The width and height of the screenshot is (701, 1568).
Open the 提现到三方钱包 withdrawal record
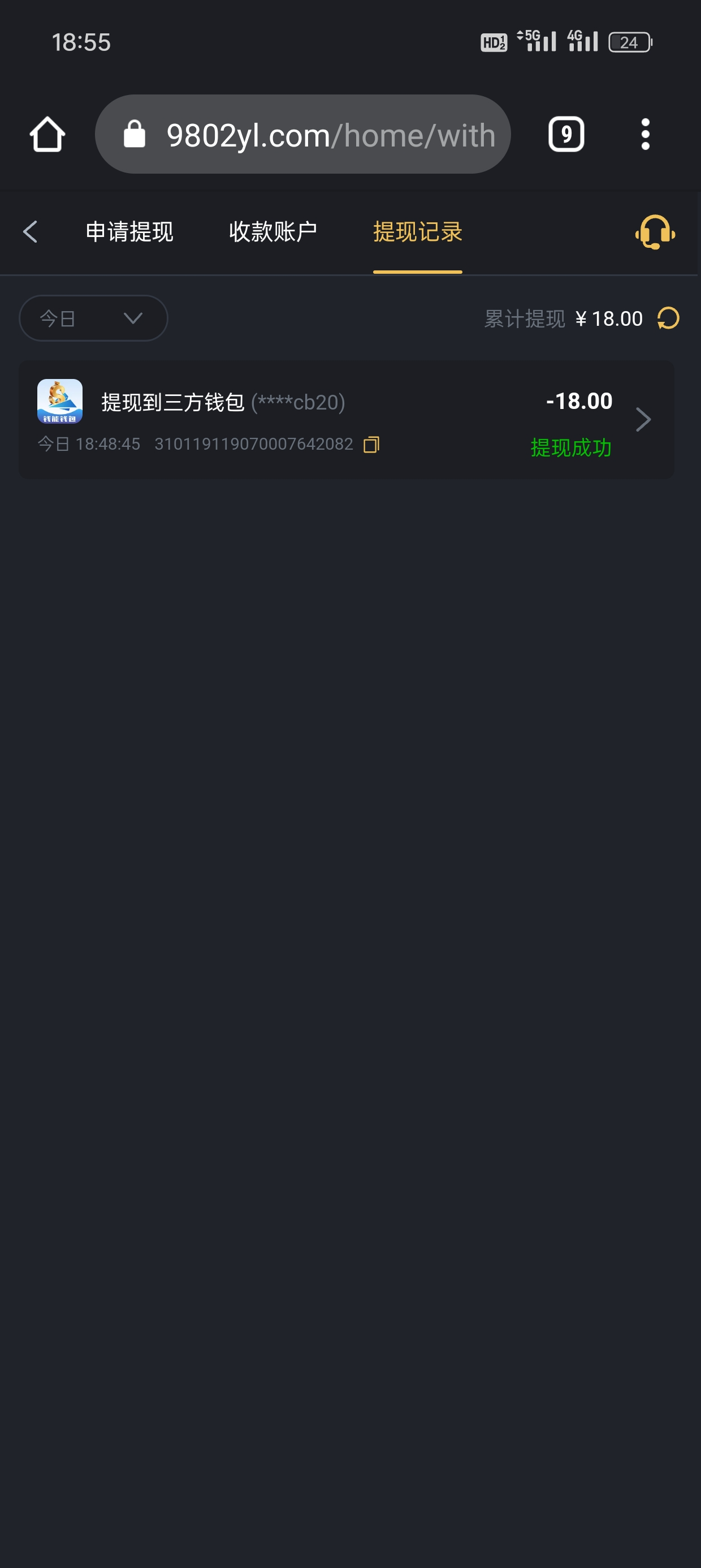click(345, 419)
